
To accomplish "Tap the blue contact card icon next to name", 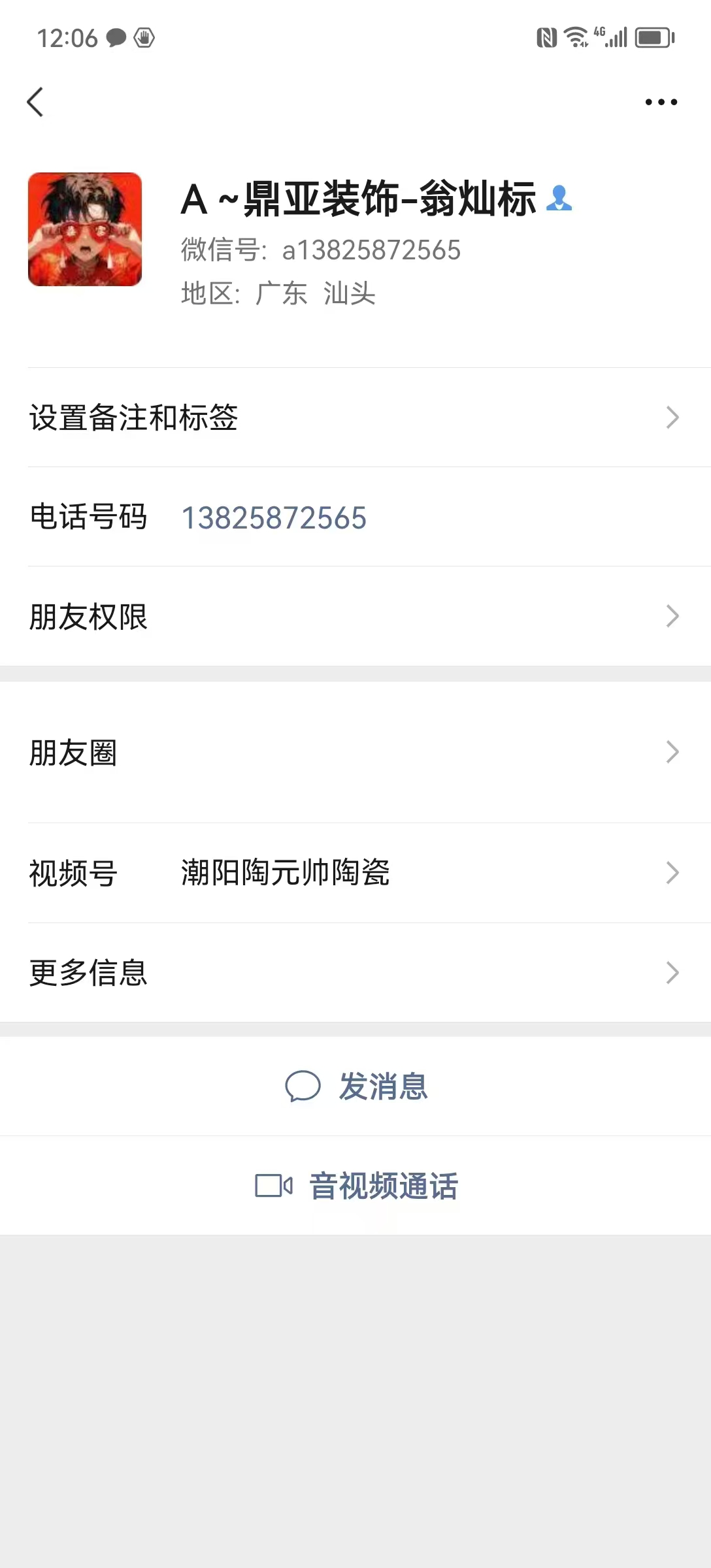I will point(559,199).
